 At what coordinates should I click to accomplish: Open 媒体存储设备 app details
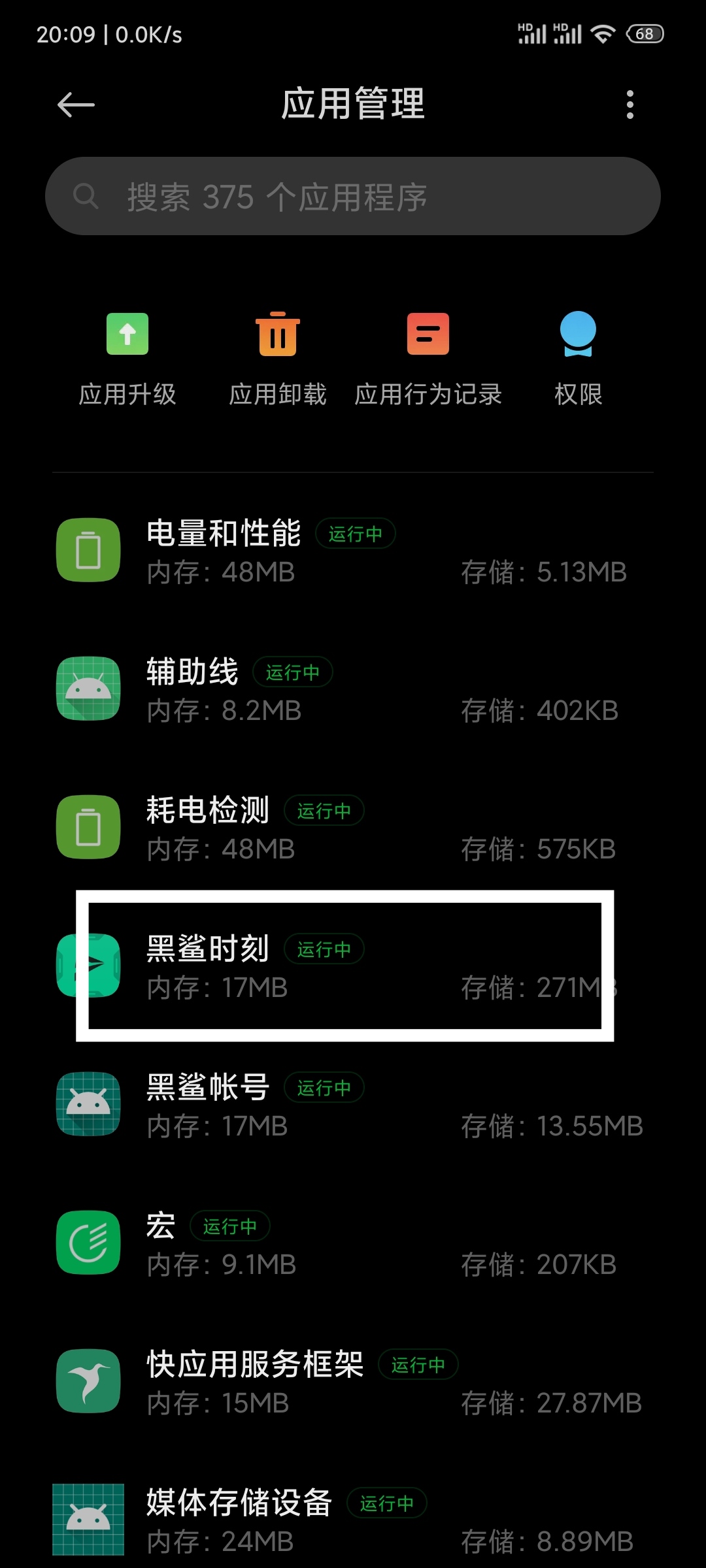[x=353, y=1520]
